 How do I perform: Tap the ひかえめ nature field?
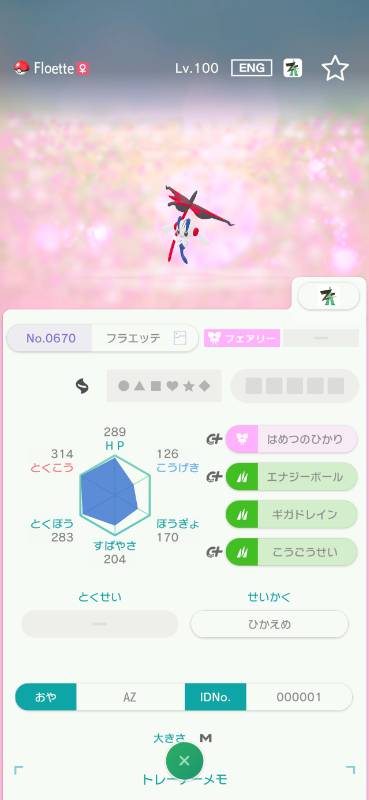click(x=269, y=624)
